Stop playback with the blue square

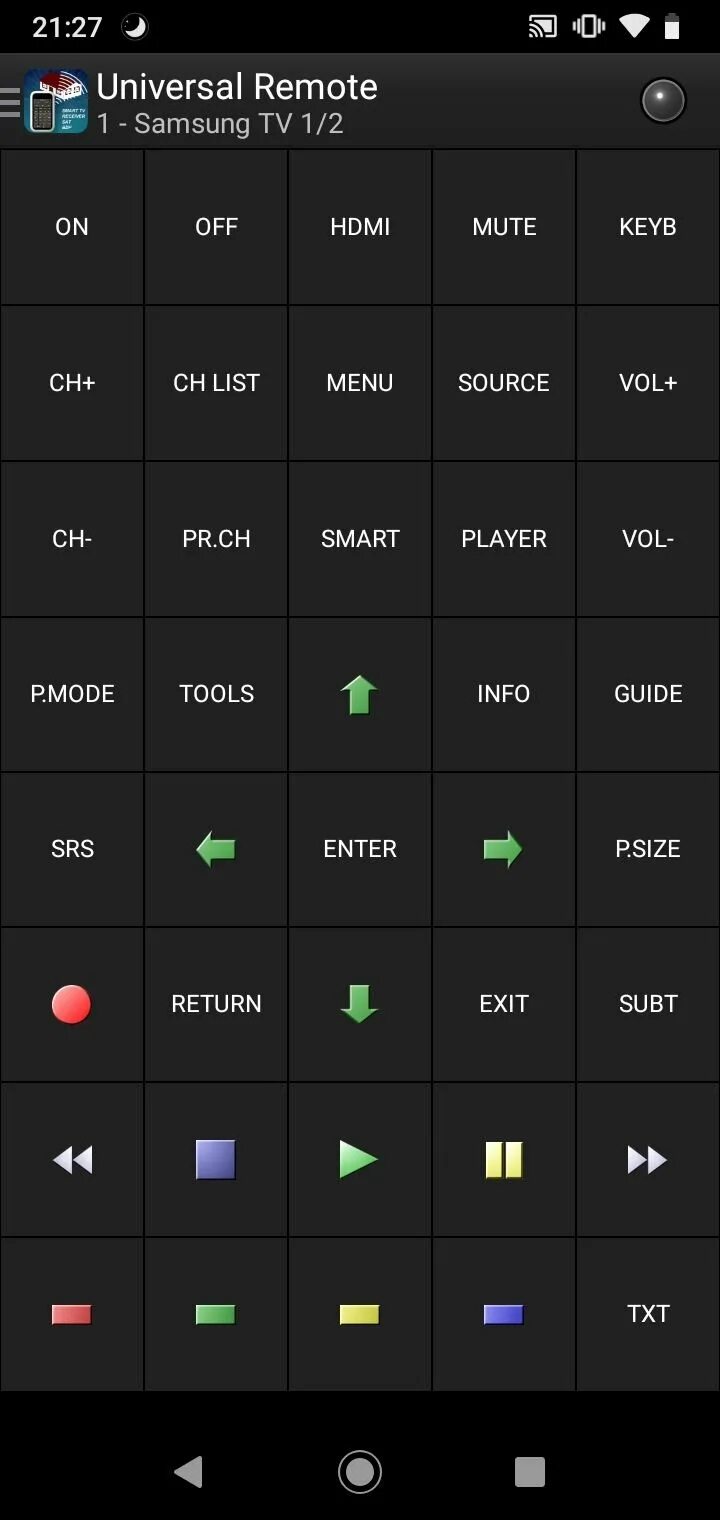pyautogui.click(x=216, y=1160)
